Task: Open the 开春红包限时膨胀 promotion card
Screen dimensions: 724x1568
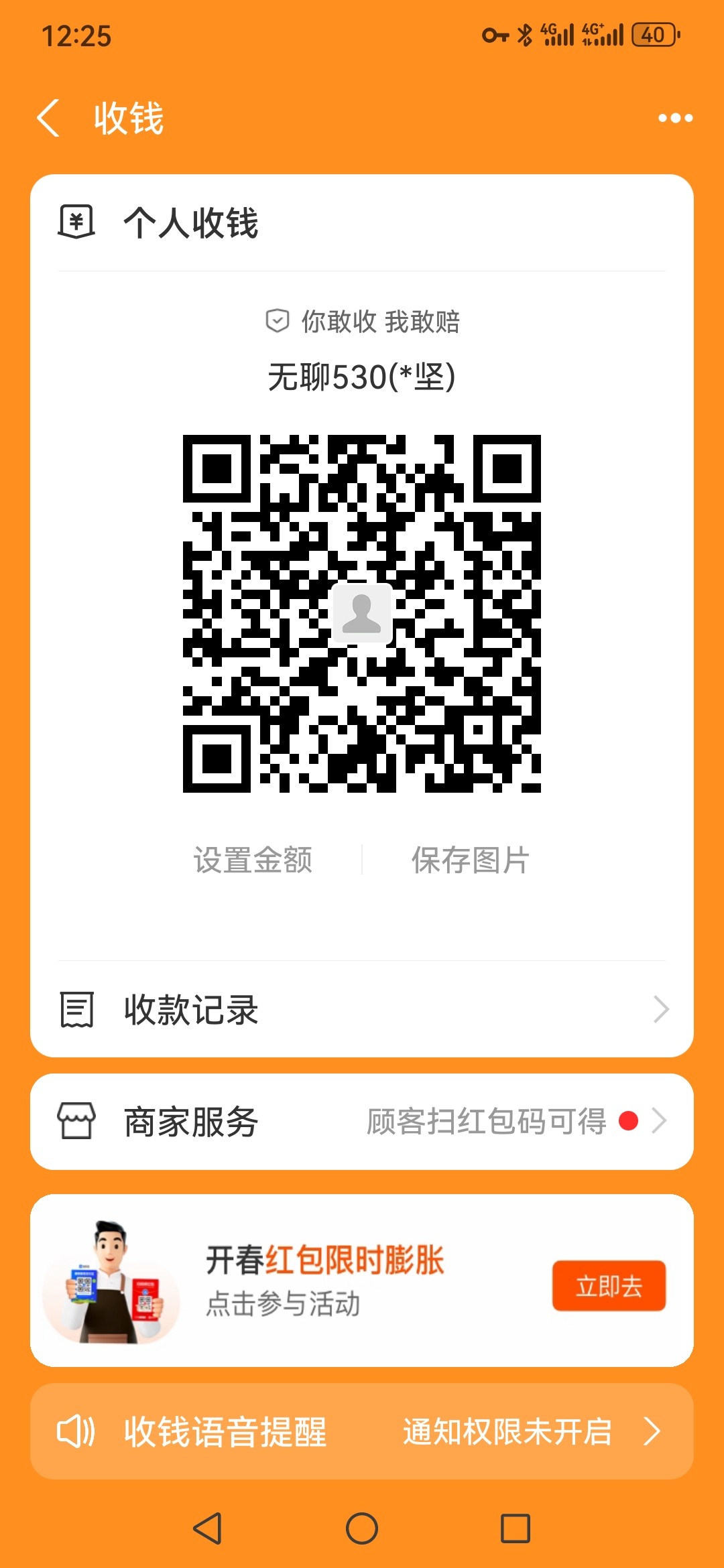Action: pos(325,1280)
